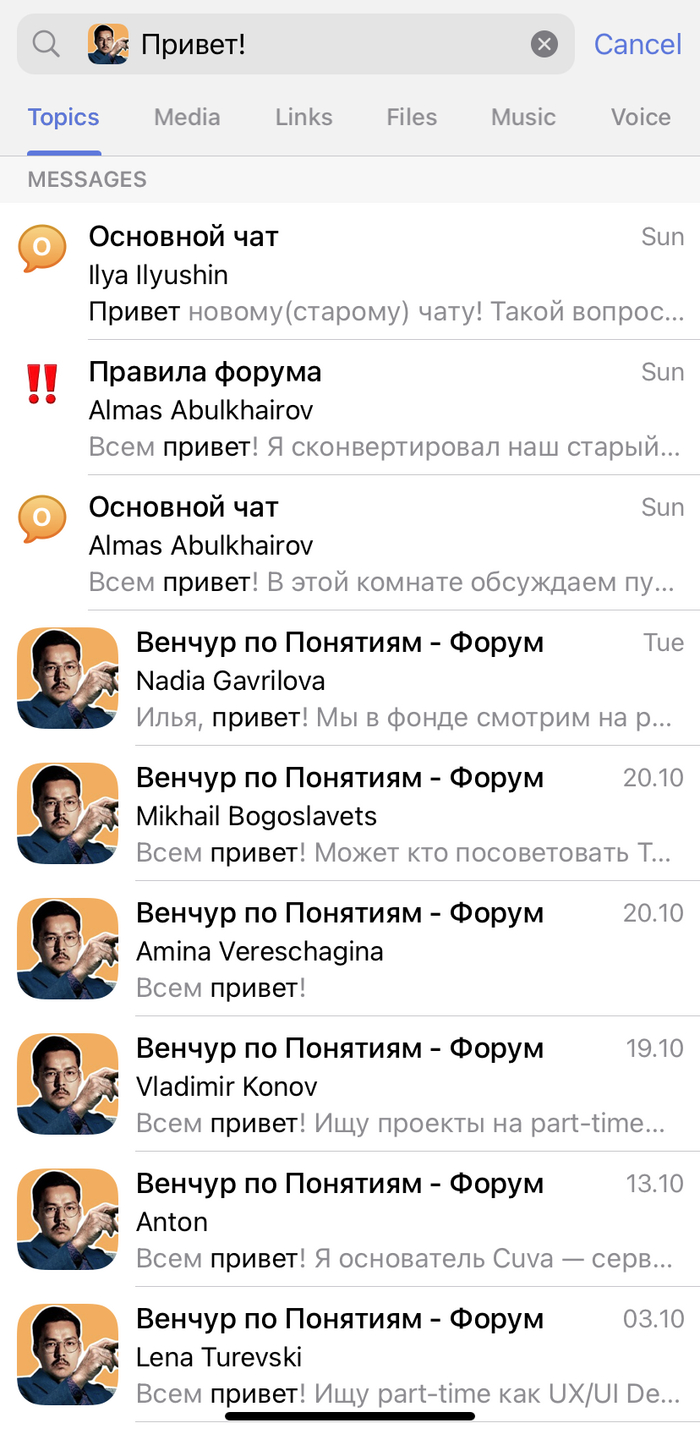Switch to the Links tab
The image size is (700, 1434).
click(304, 117)
